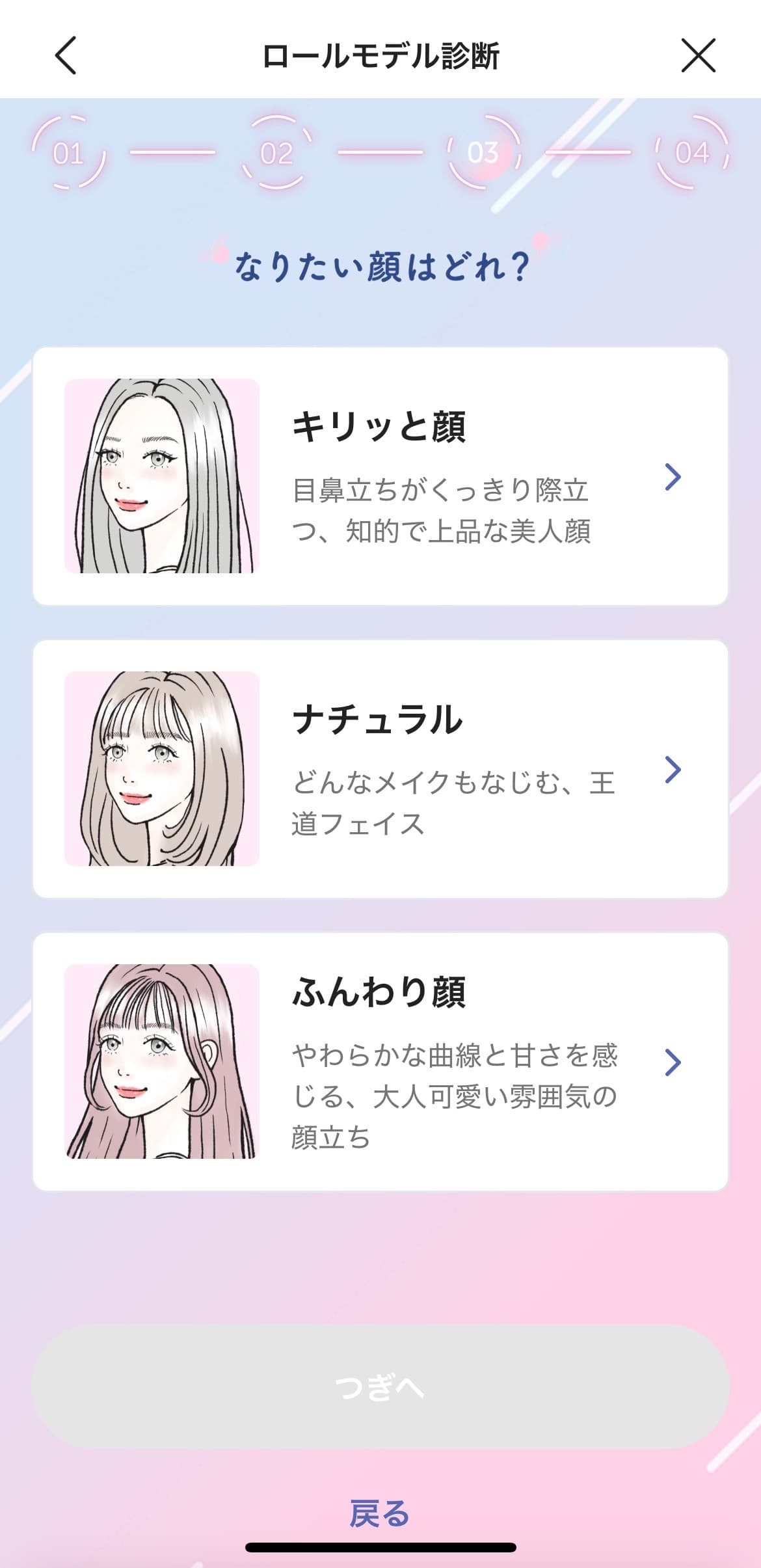Viewport: 761px width, 1568px height.
Task: Close the role model diagnosis
Action: [x=698, y=55]
